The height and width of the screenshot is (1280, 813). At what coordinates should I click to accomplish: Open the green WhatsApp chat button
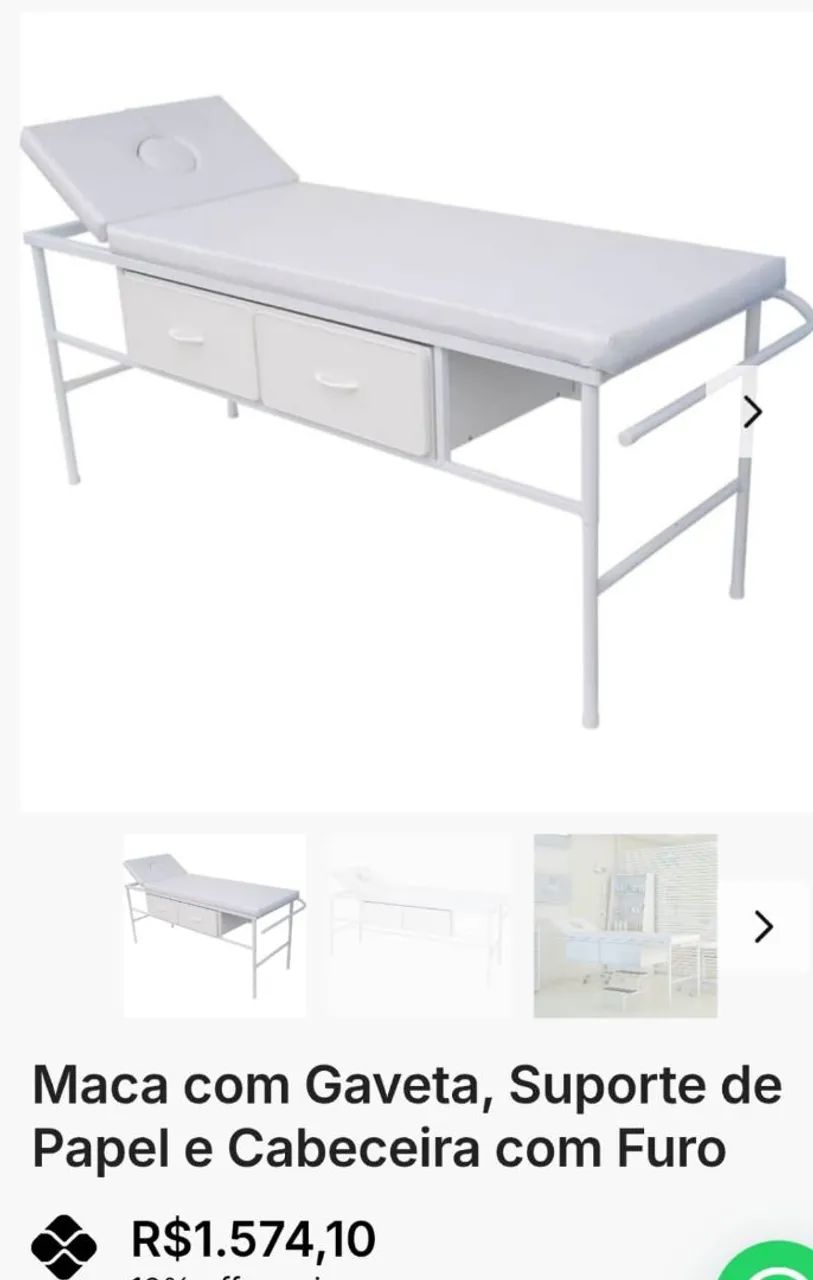point(777,1264)
